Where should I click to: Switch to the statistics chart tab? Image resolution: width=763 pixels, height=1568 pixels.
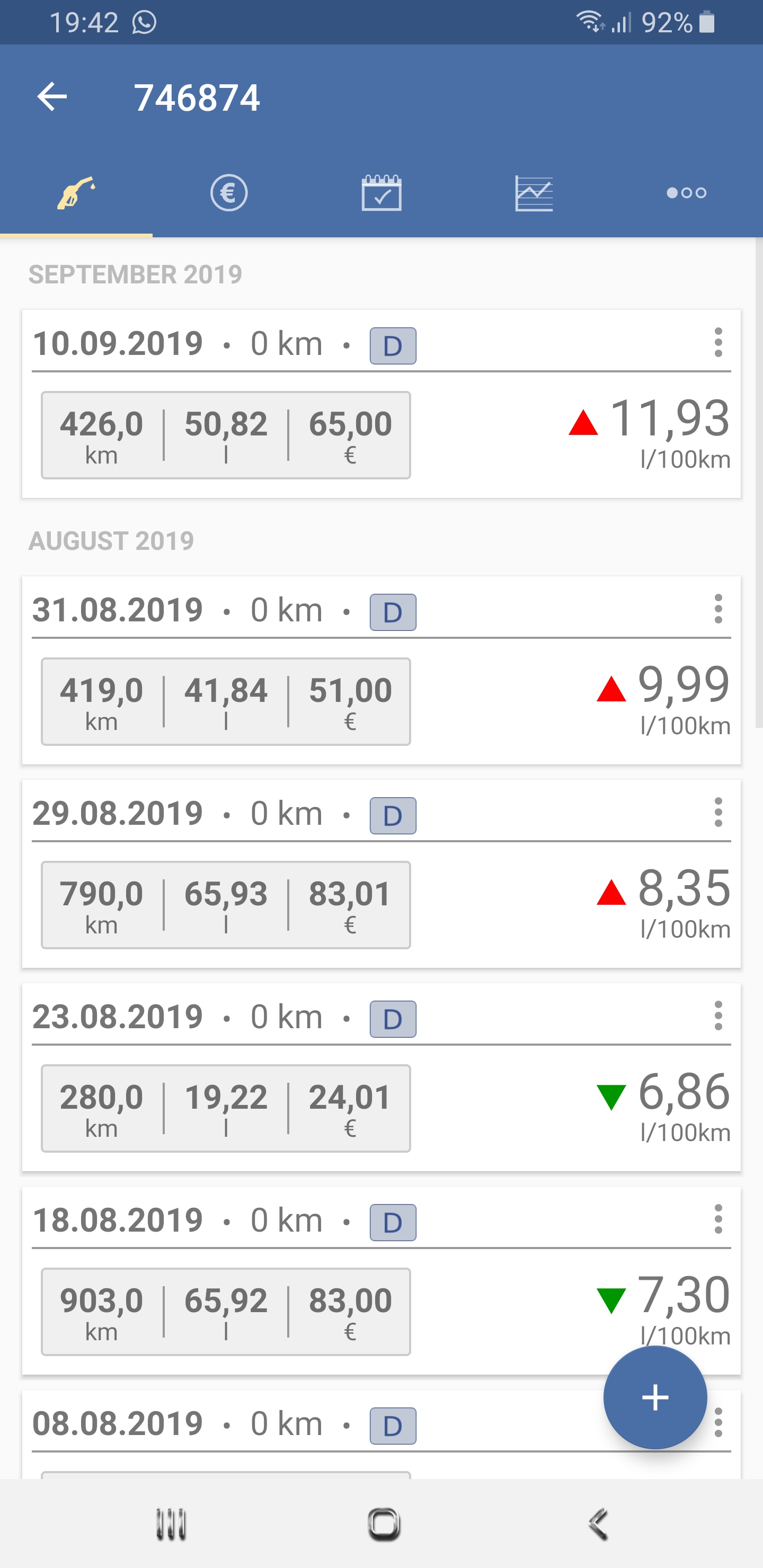(x=534, y=193)
